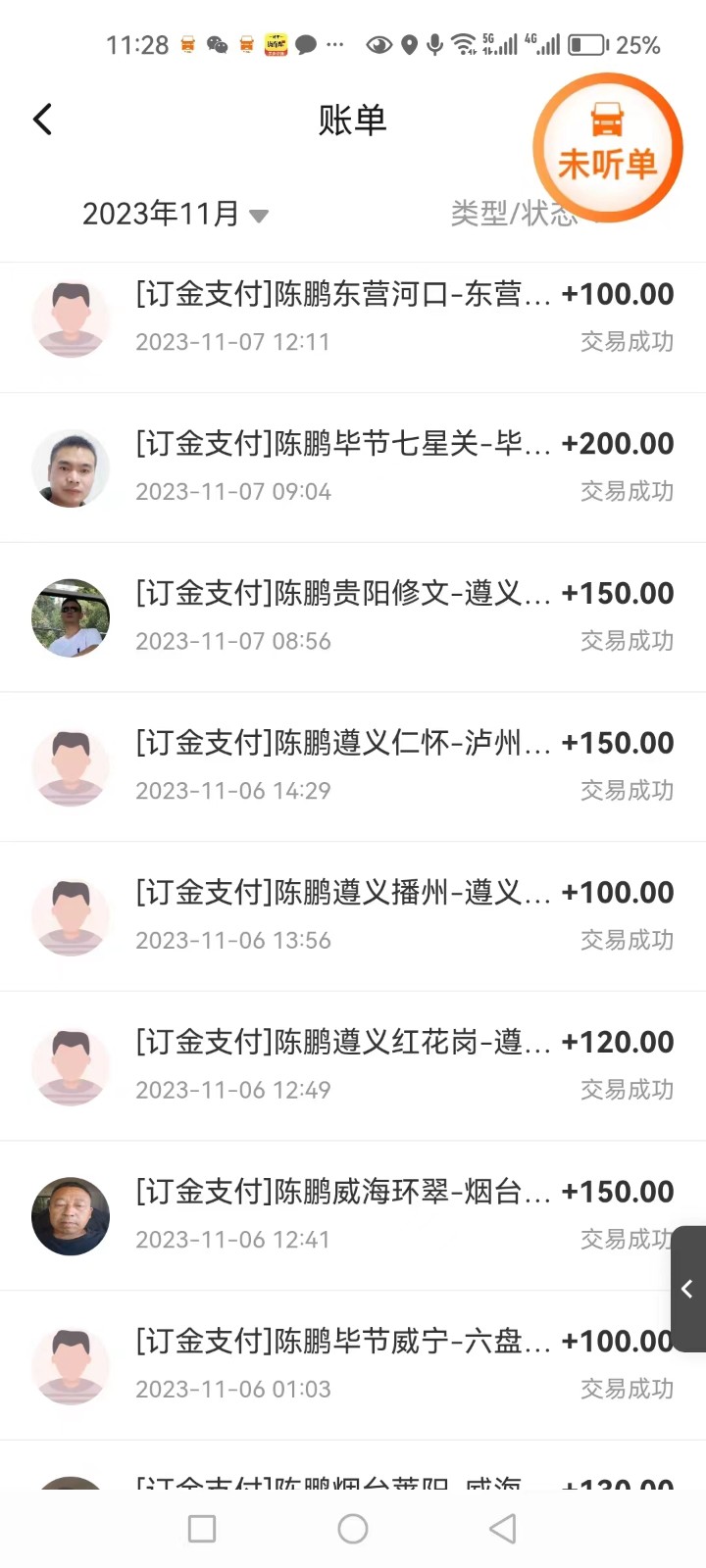View the 遵义红花岗 deposit of +120.00
This screenshot has width=706, height=1568.
[353, 1066]
